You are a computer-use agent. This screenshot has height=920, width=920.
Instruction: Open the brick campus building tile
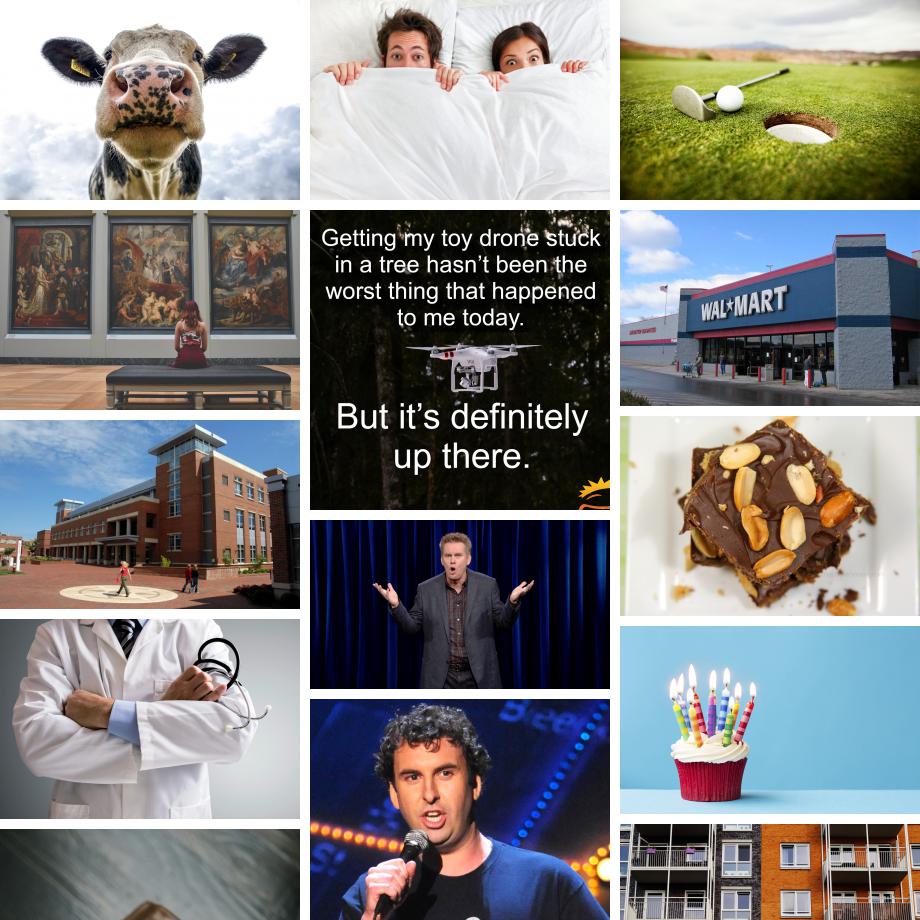pos(150,514)
